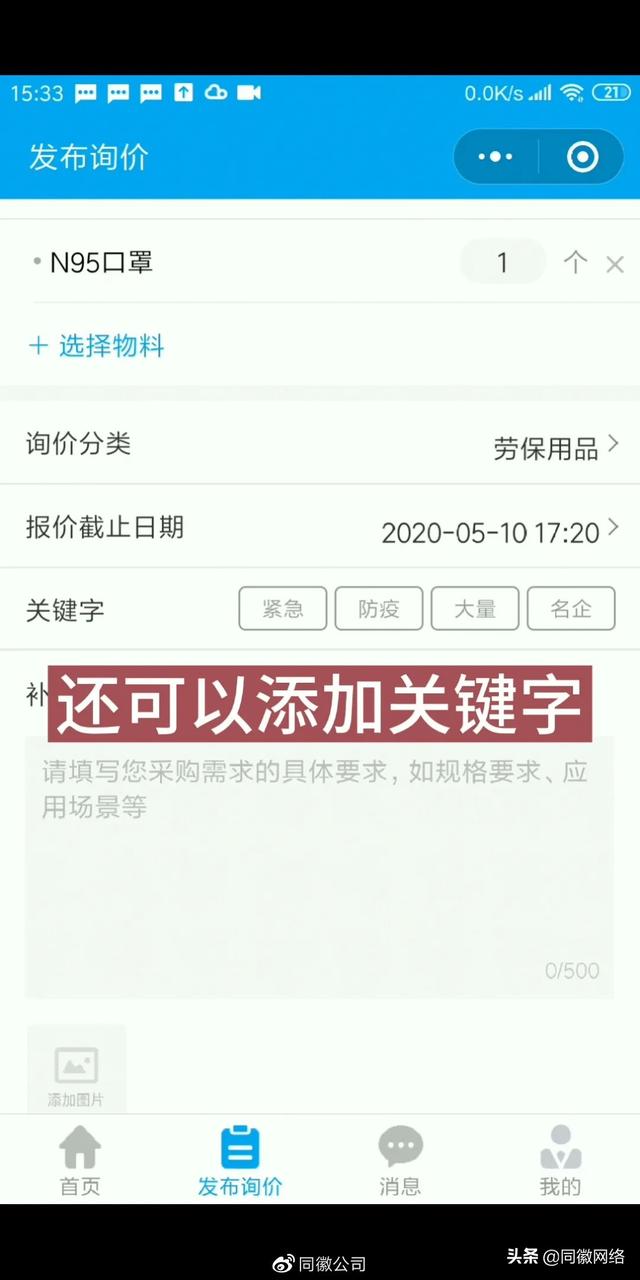Change the 报价截止日期 deadline

tap(320, 528)
